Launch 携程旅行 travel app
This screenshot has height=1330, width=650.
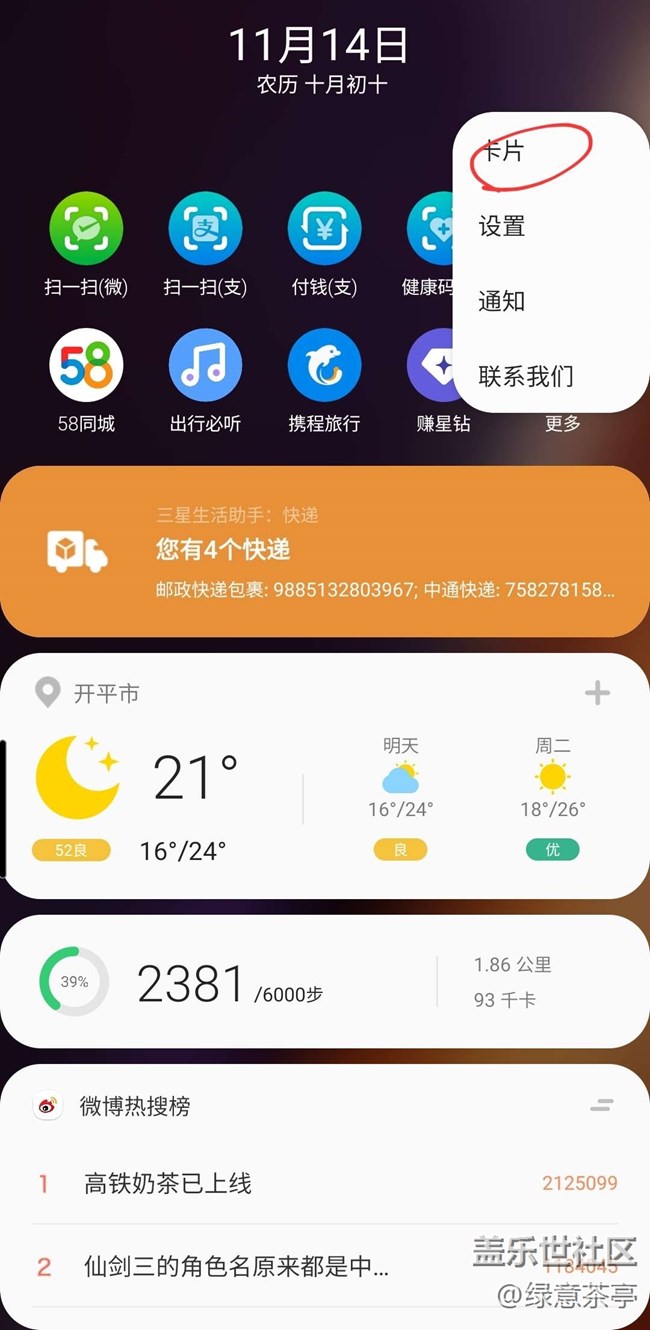click(324, 381)
